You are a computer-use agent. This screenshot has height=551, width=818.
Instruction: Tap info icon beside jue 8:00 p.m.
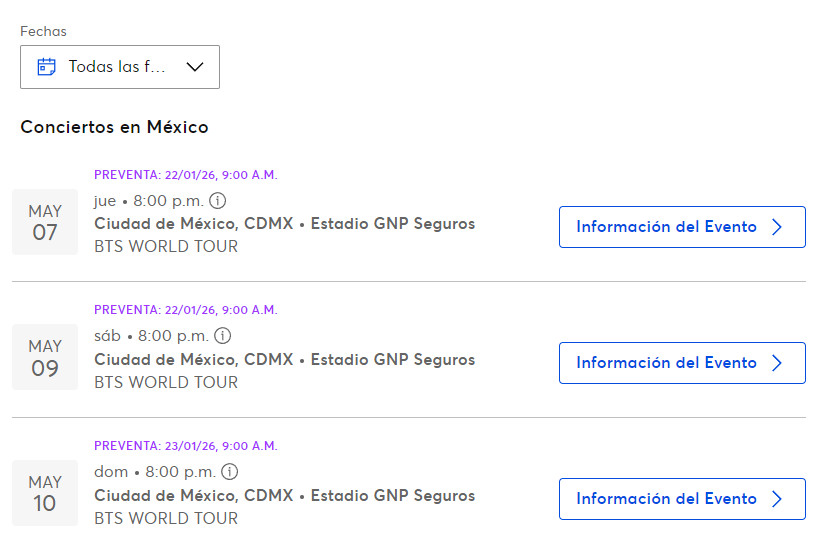218,200
